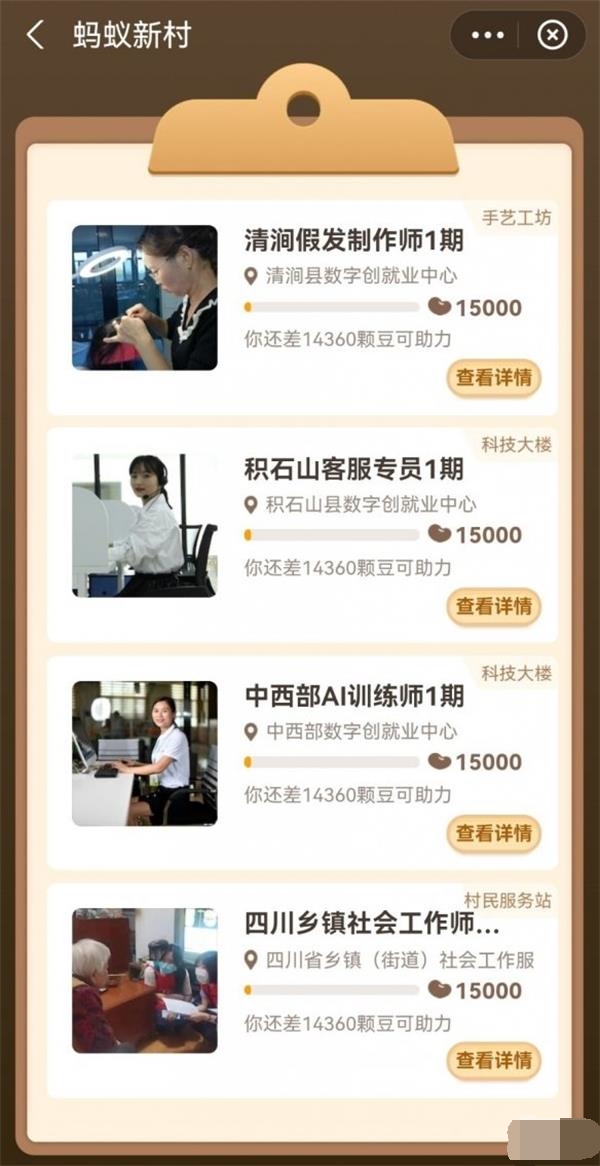Go back from 蚂蚁新村 page

click(x=36, y=36)
